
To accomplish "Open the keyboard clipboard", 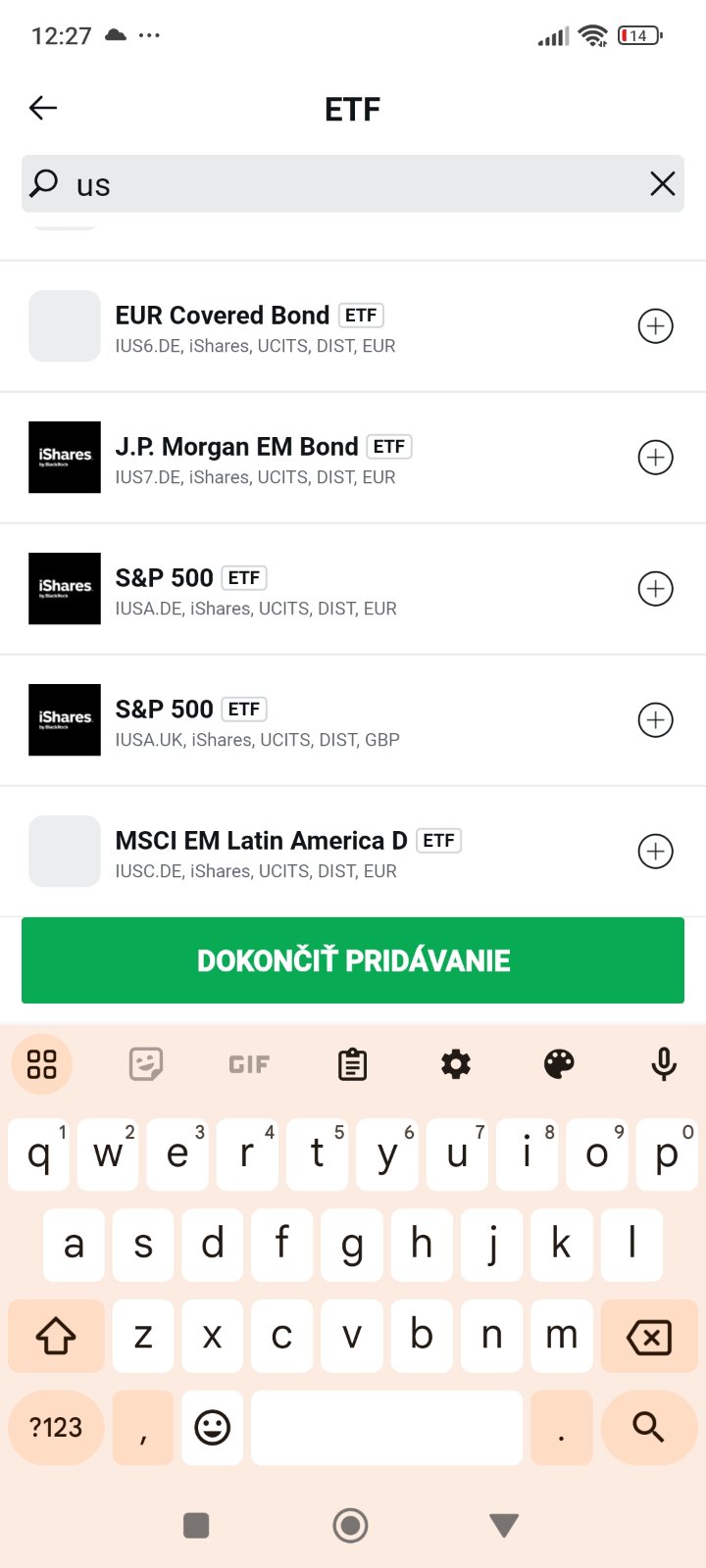I will [x=353, y=1064].
